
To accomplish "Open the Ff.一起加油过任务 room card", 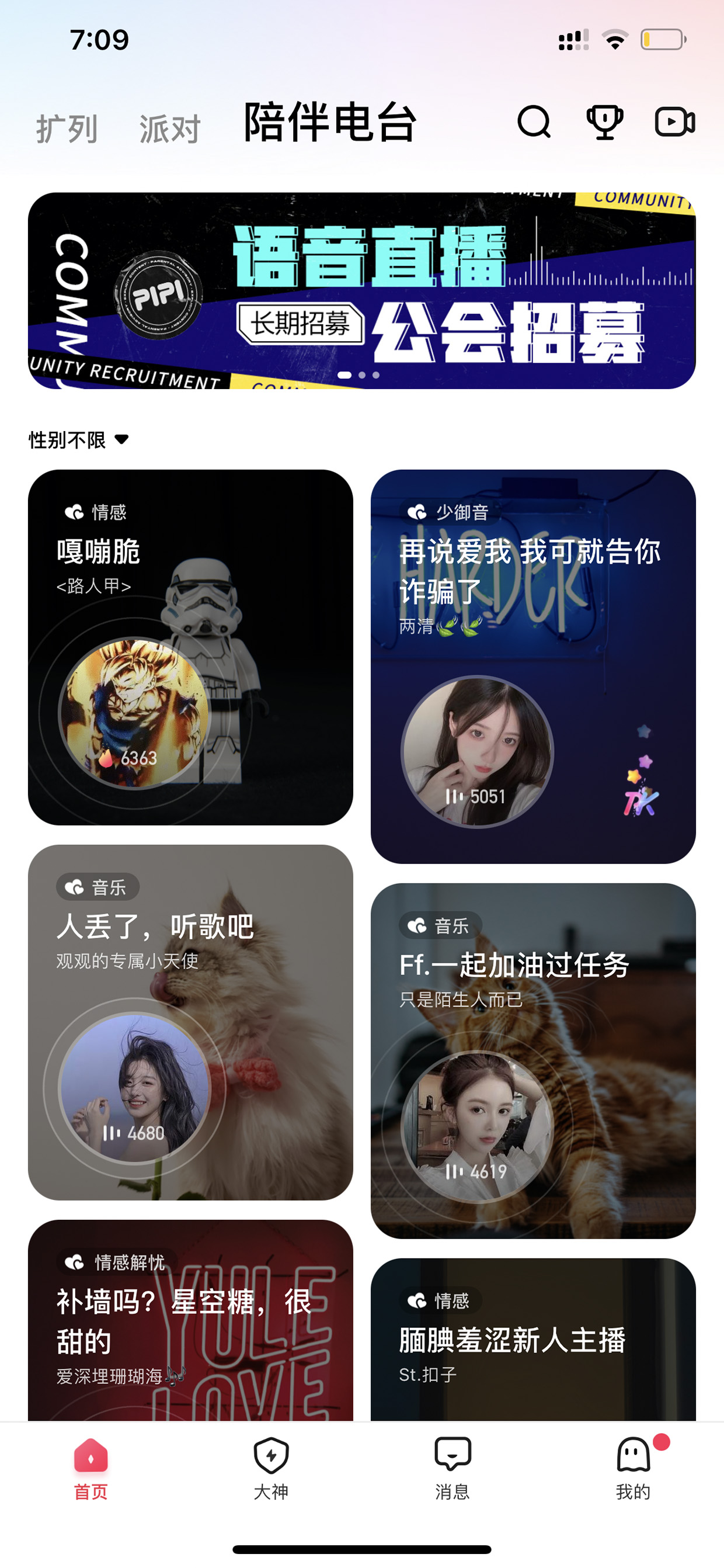I will 533,1060.
